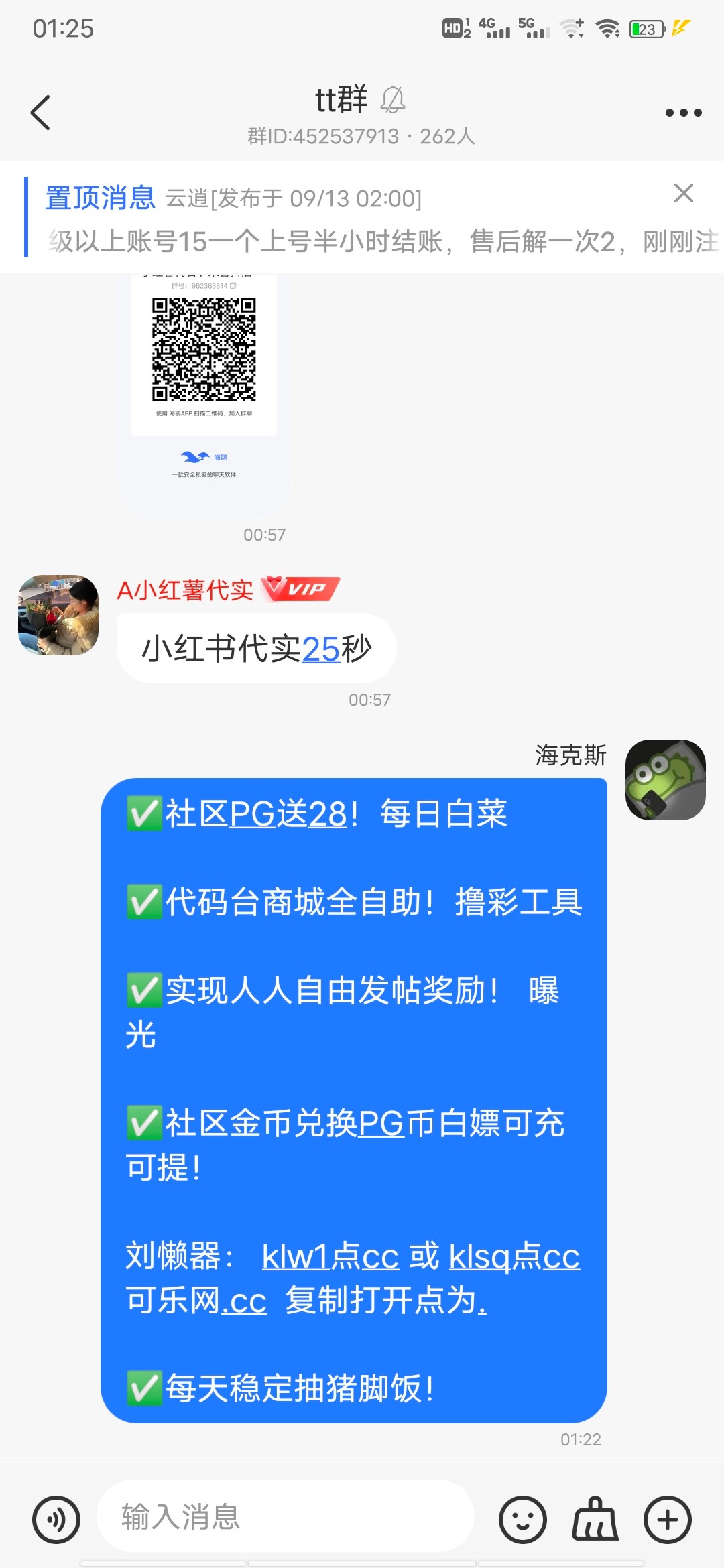Tap the back arrow to leave the chat
This screenshot has width=724, height=1568.
40,112
